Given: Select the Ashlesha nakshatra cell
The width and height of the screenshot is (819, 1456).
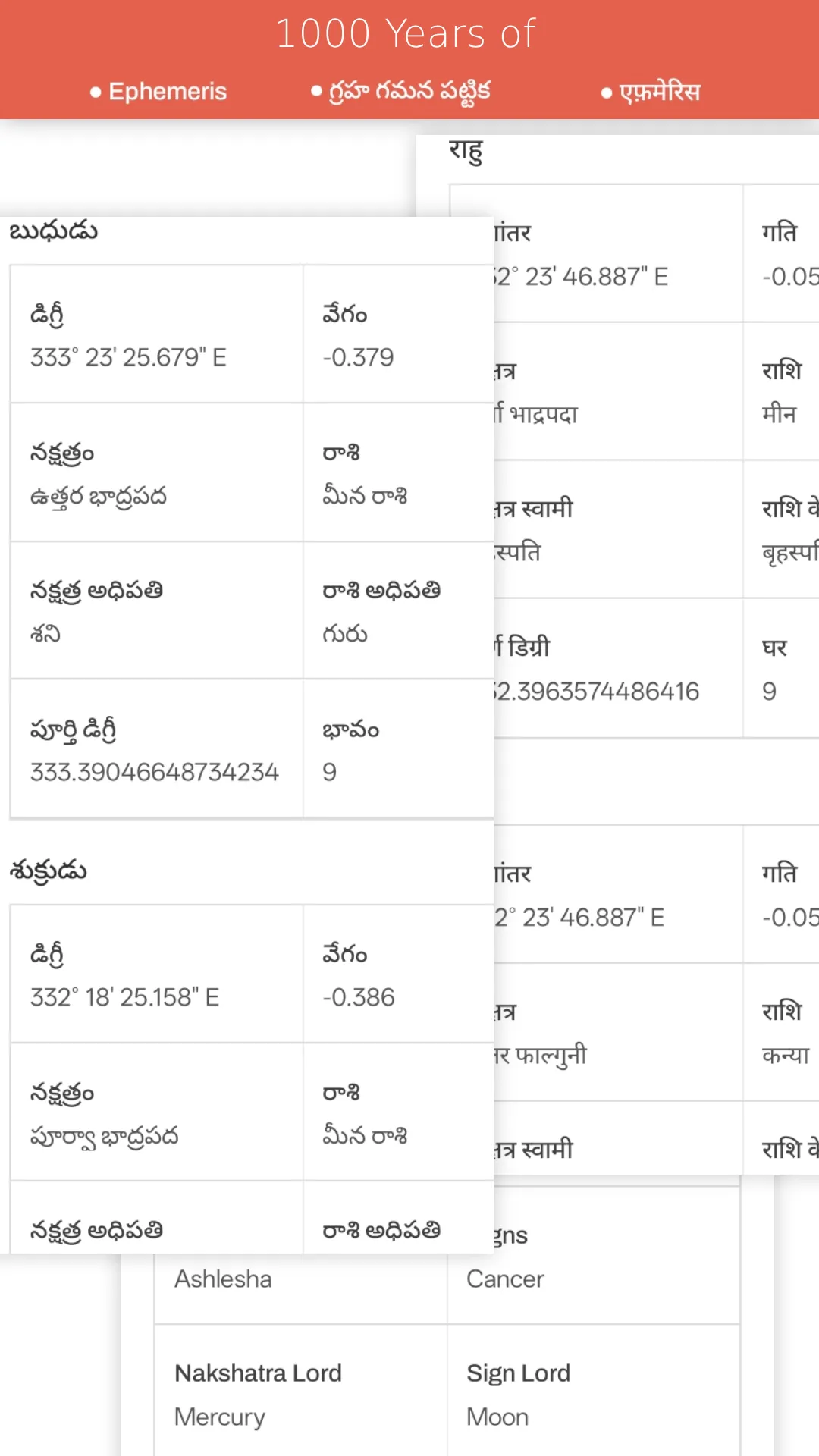Looking at the screenshot, I should pos(223,1279).
